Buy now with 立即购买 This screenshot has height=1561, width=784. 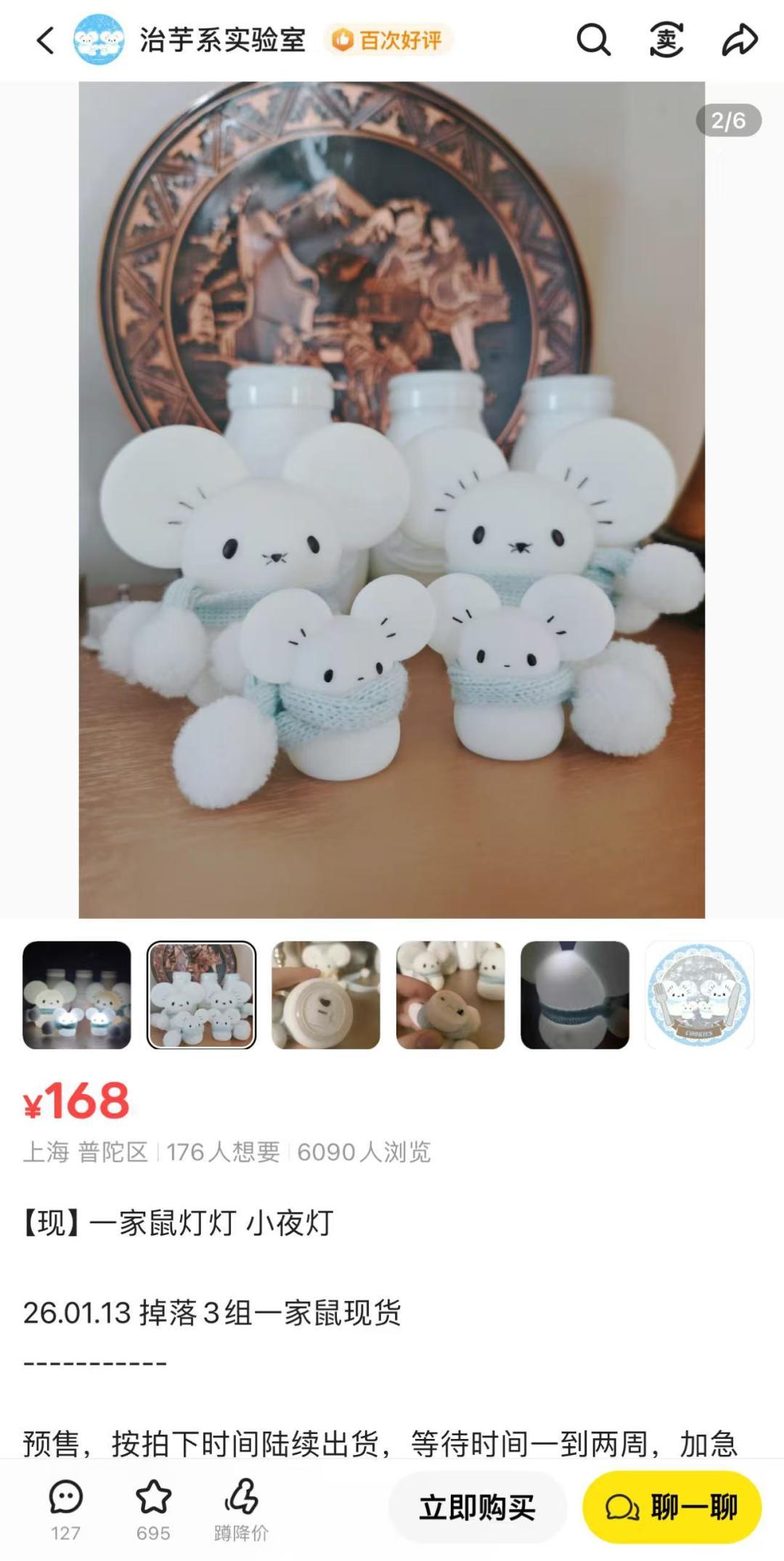point(478,1507)
